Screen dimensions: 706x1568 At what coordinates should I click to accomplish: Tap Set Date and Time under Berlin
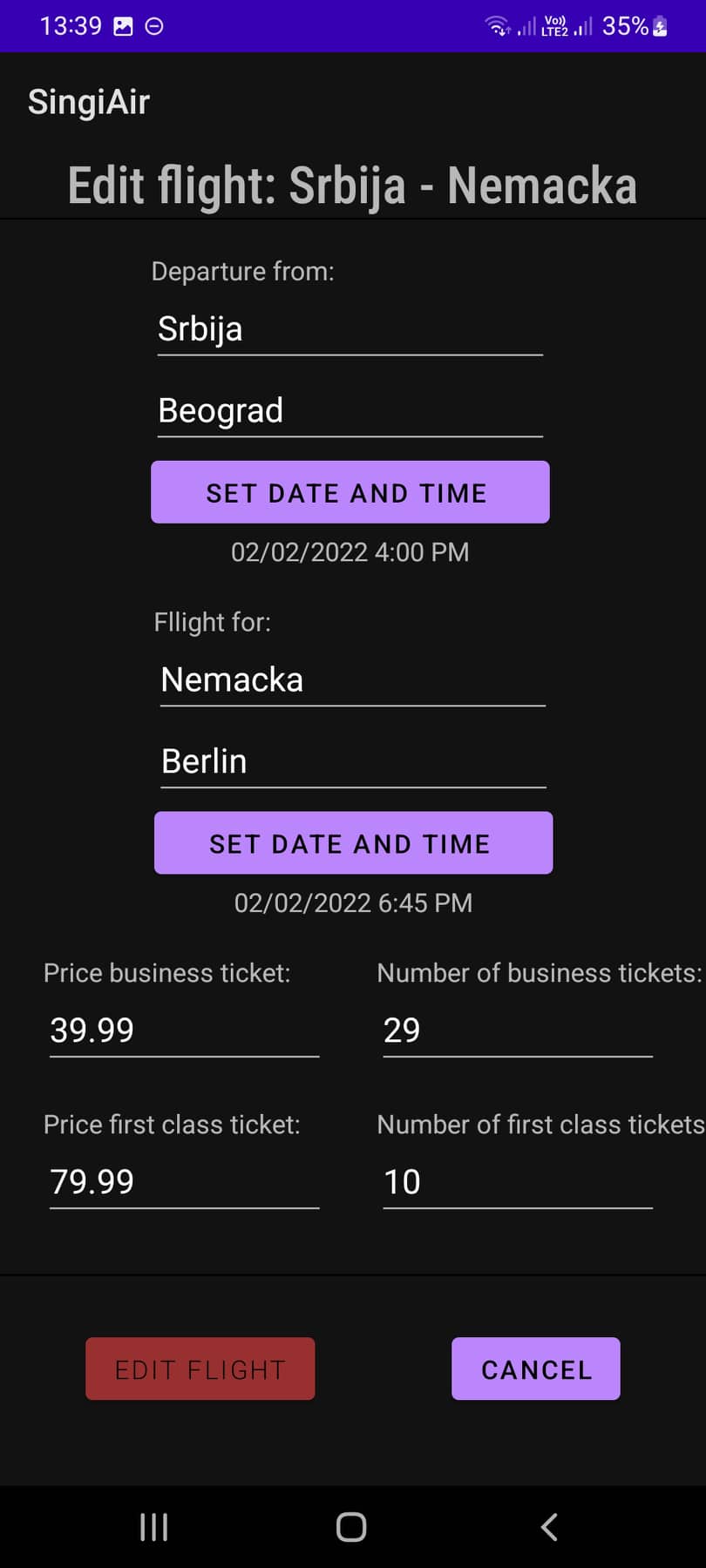pyautogui.click(x=352, y=842)
